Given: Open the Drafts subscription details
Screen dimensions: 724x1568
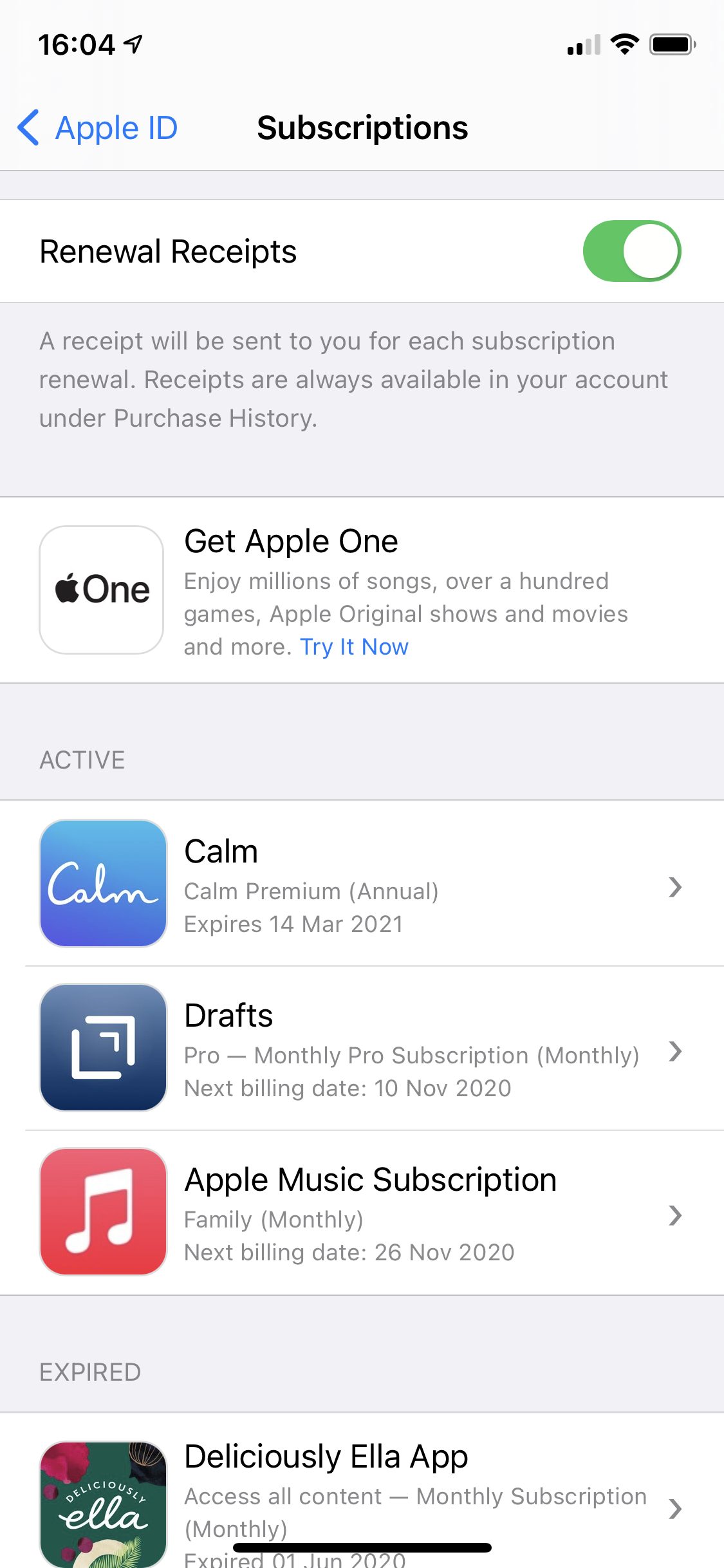Looking at the screenshot, I should click(x=362, y=1048).
